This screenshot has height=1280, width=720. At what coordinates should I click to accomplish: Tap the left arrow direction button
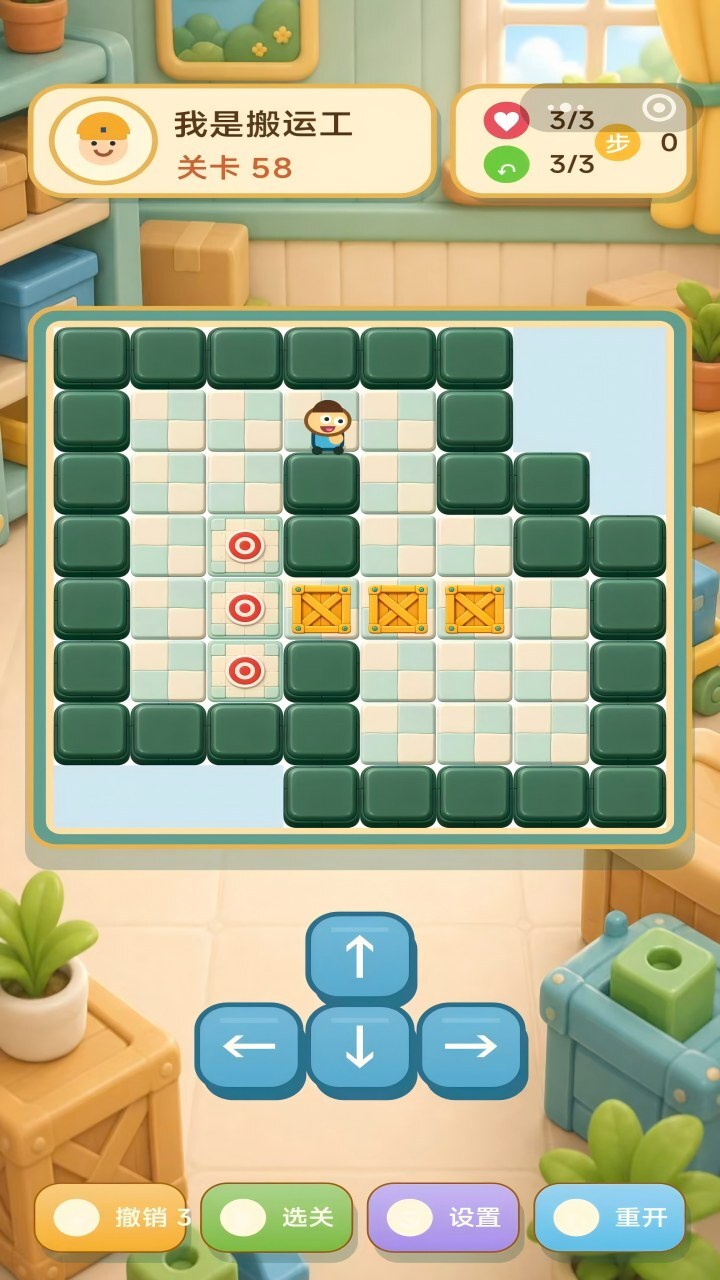[x=249, y=1047]
